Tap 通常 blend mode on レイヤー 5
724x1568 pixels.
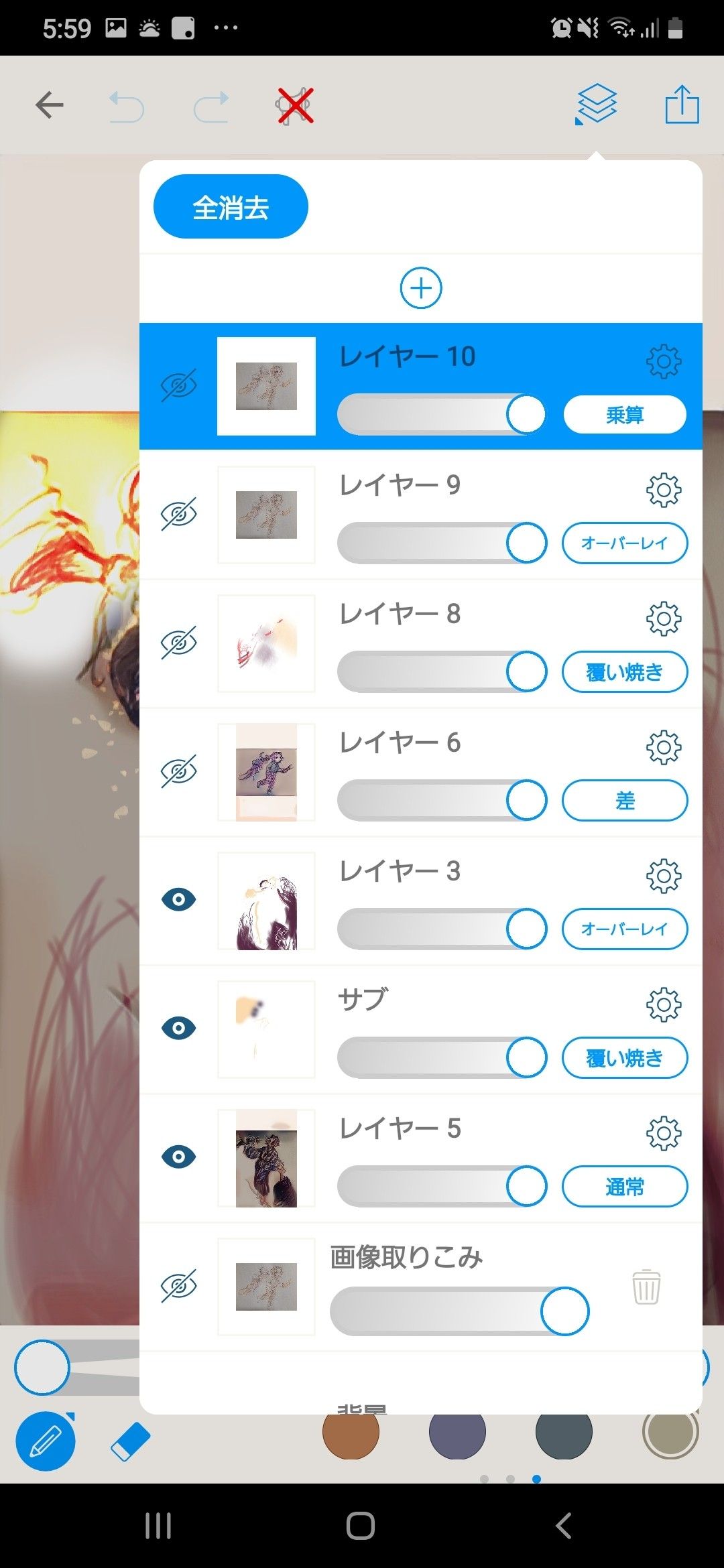[x=625, y=1186]
